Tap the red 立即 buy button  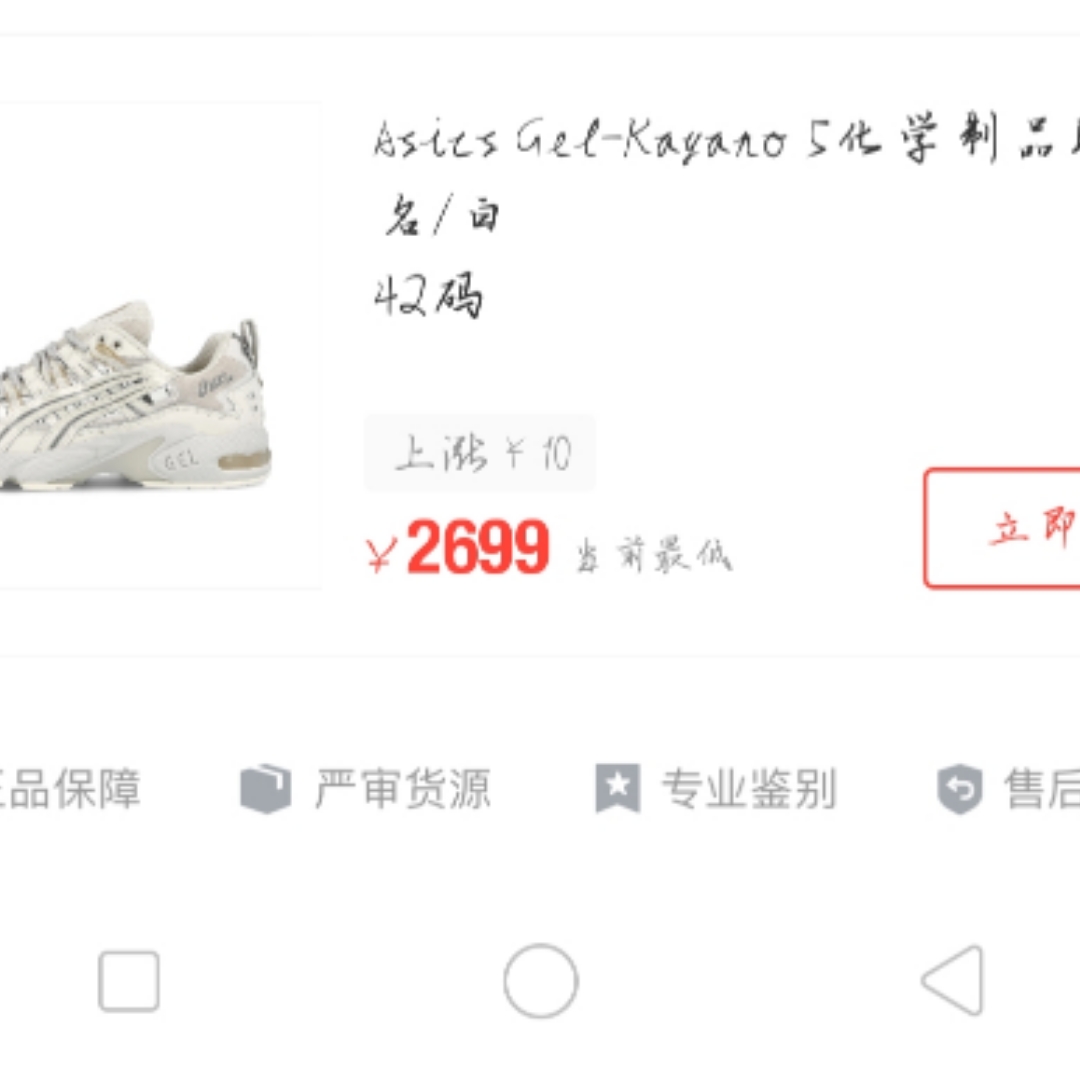pyautogui.click(x=1005, y=528)
